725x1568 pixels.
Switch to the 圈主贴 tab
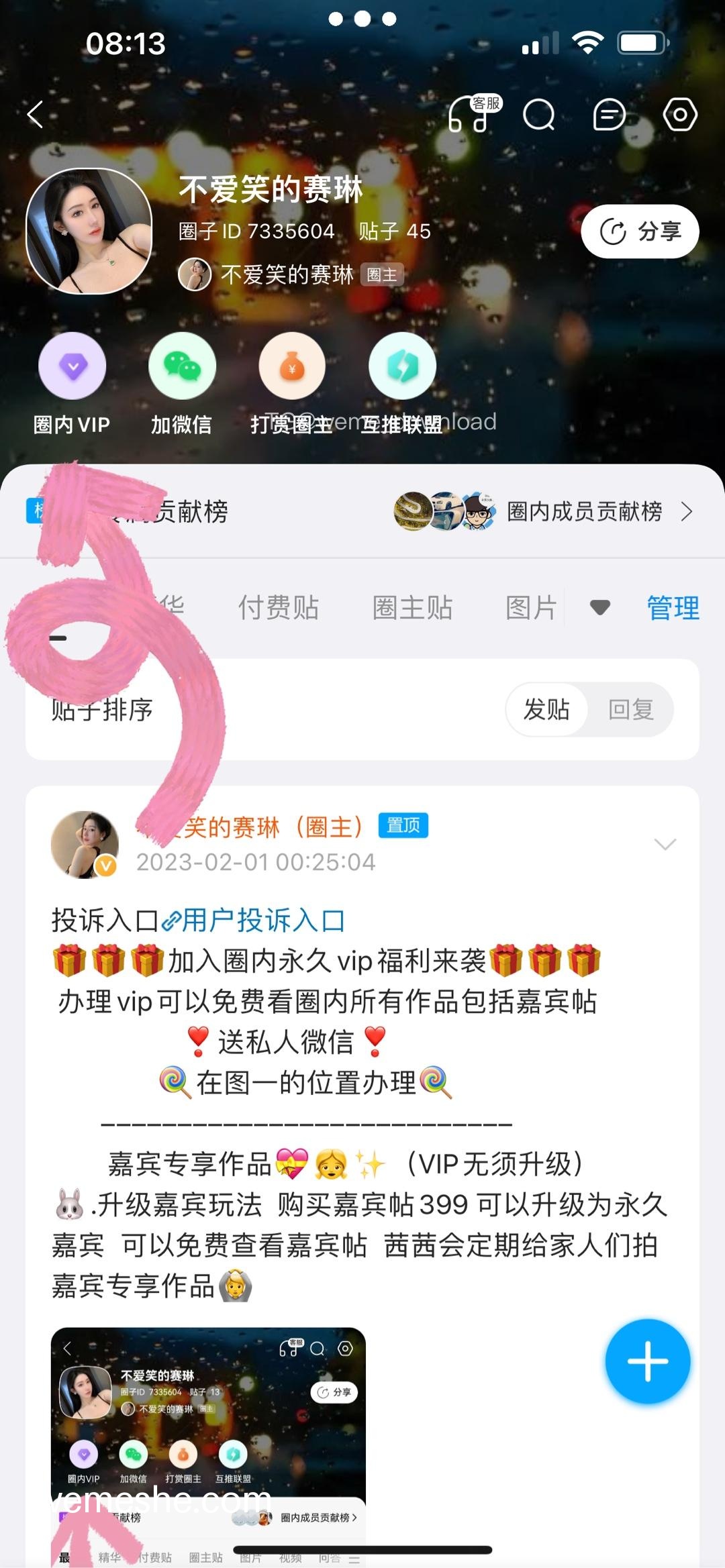pos(412,608)
